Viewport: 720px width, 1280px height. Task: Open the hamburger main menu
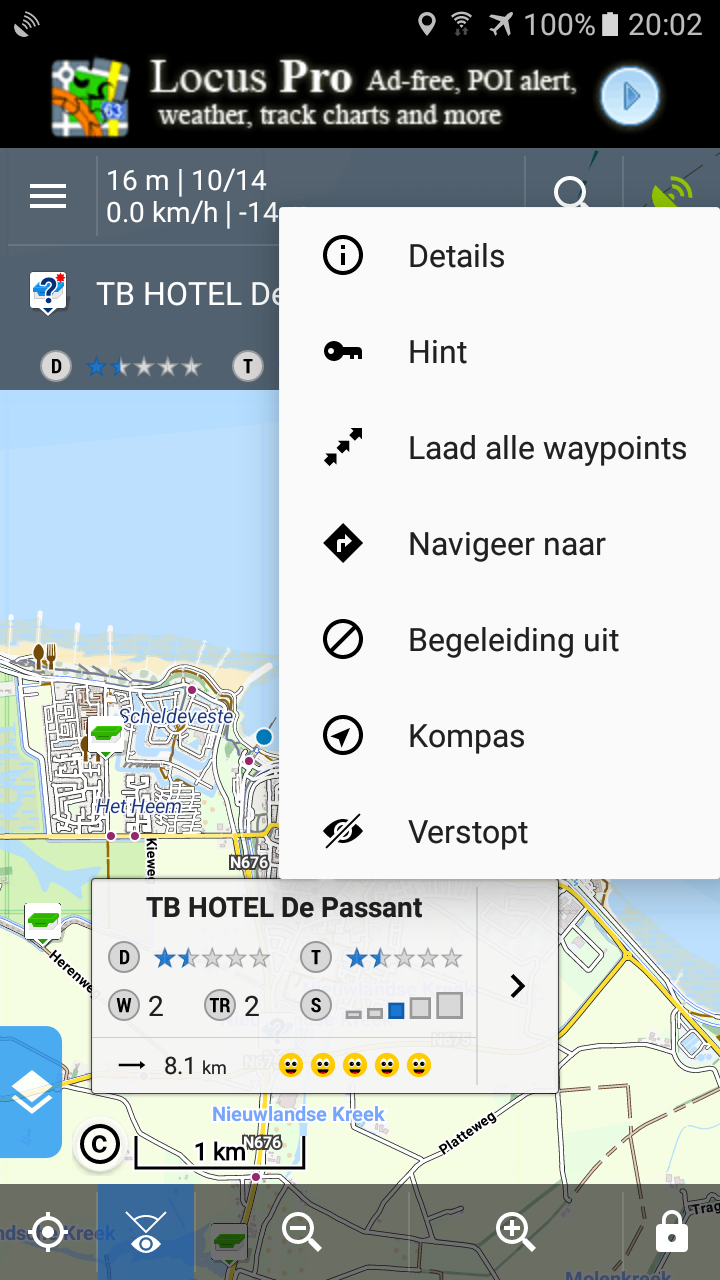(x=48, y=197)
